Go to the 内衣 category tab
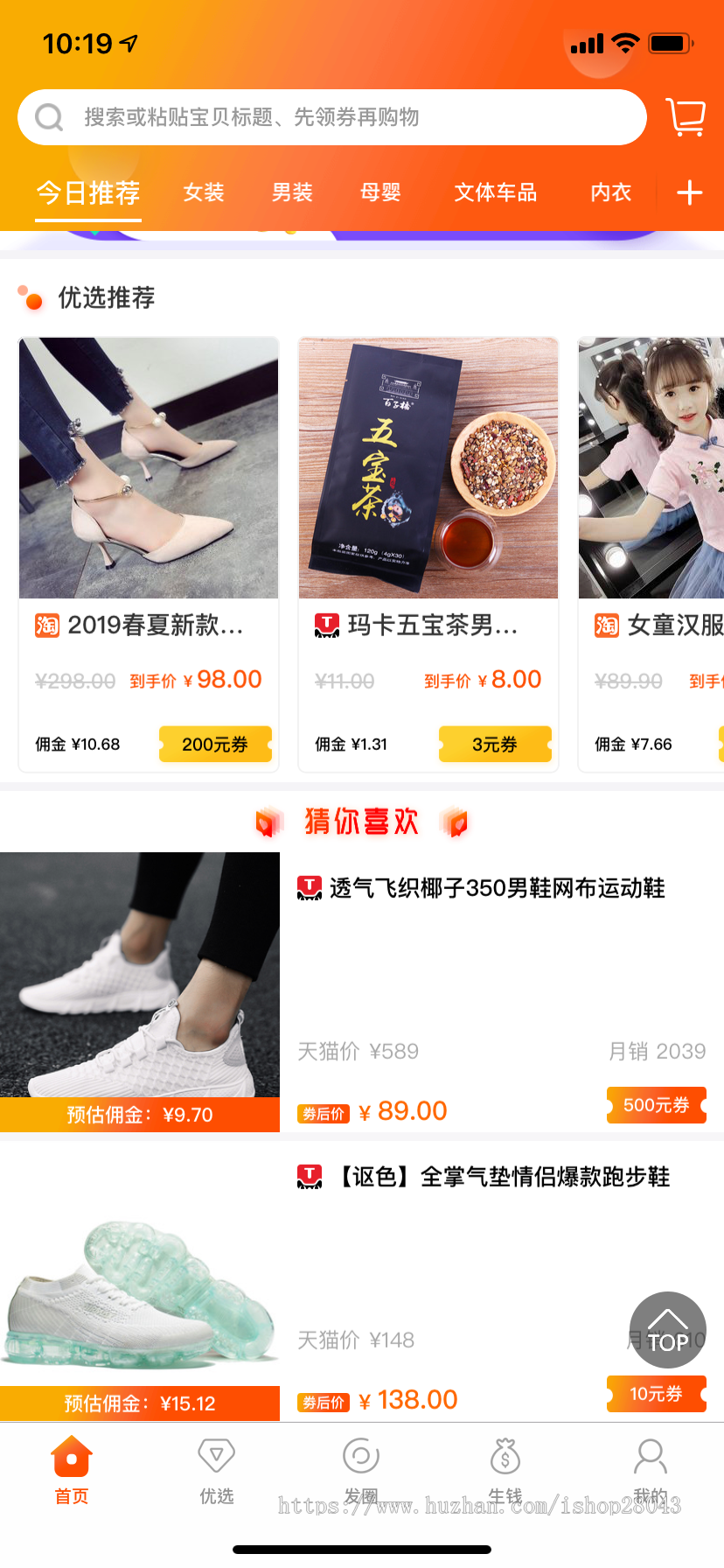The height and width of the screenshot is (1568, 724). [x=610, y=192]
